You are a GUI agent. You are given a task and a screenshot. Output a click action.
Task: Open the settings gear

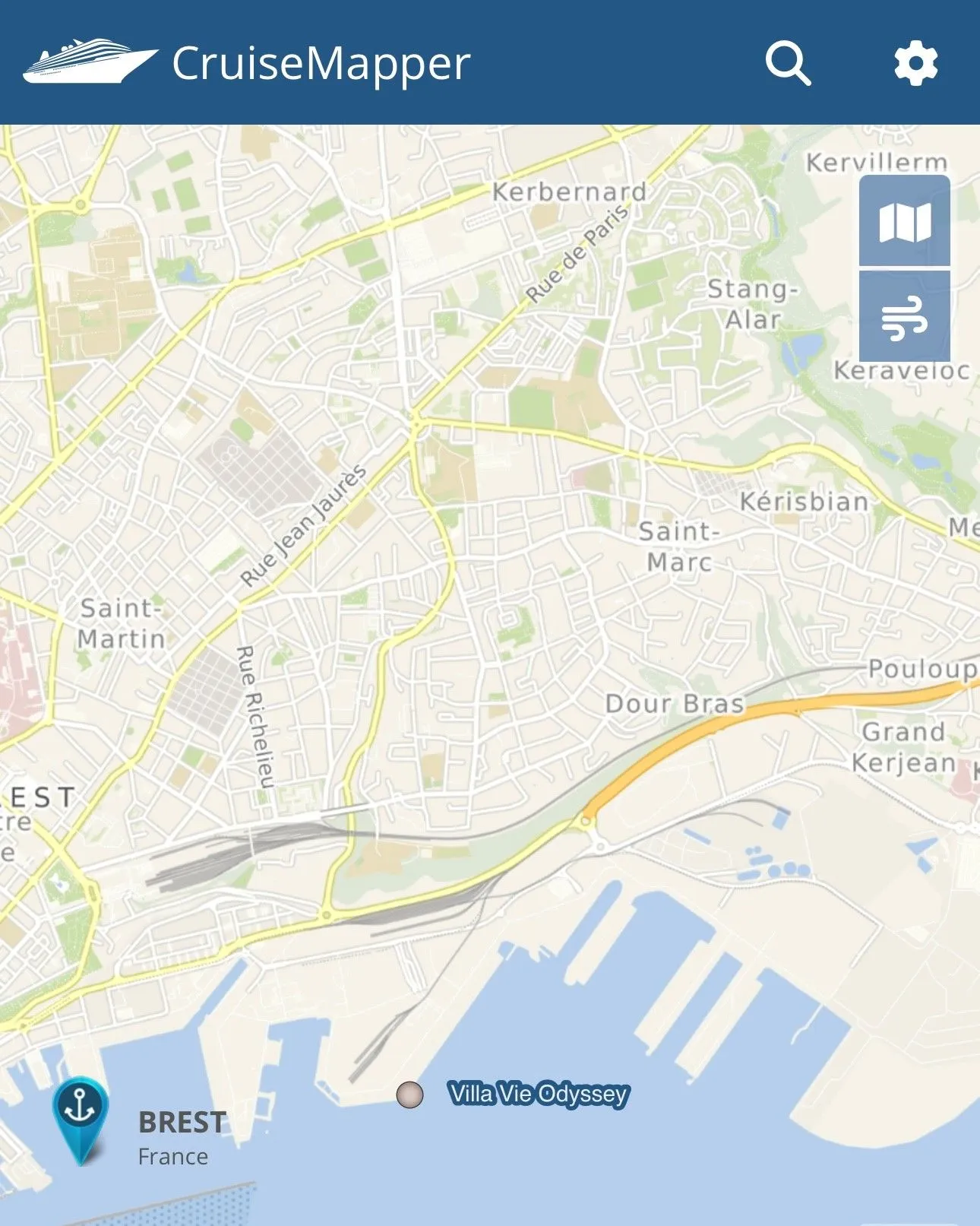tap(915, 63)
